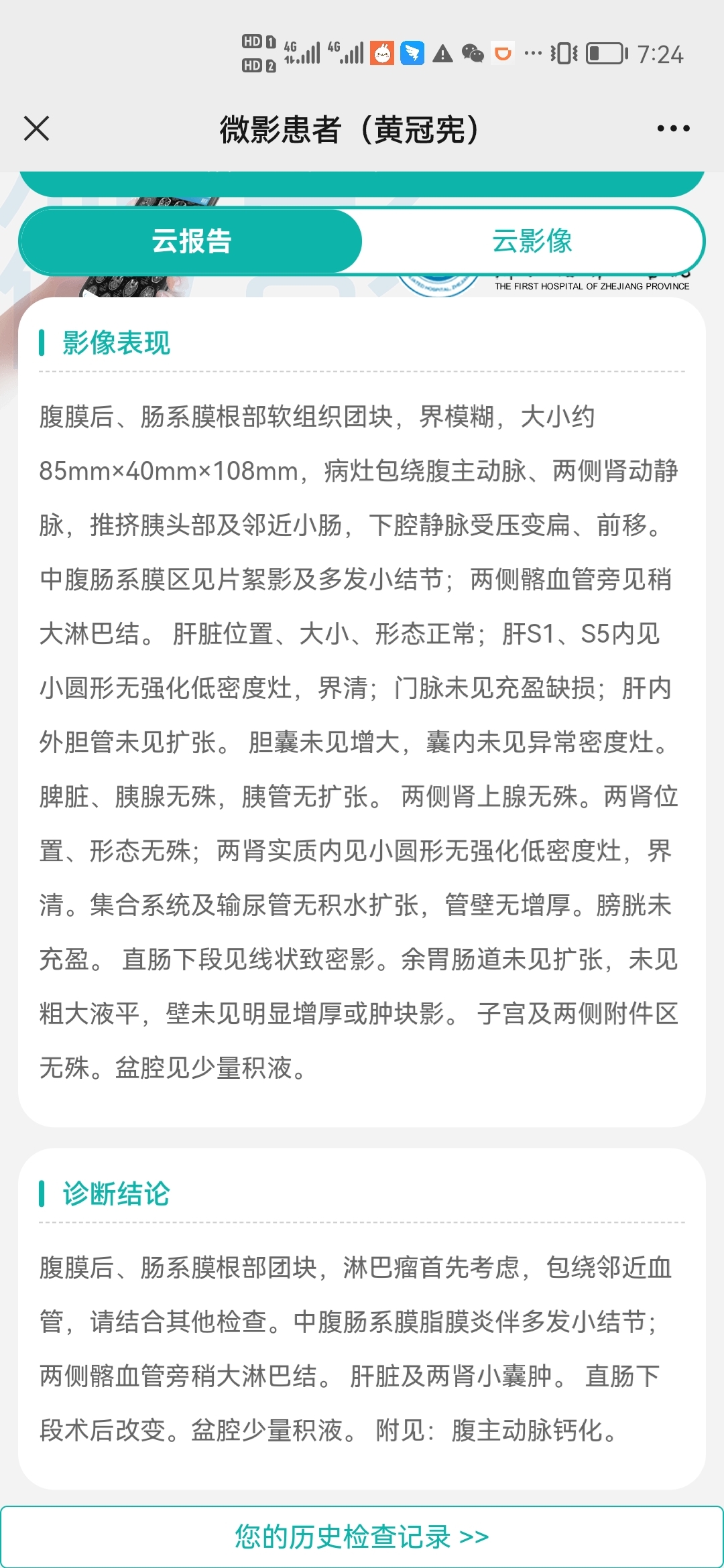This screenshot has width=724, height=1568.
Task: Switch to the 云影像 tab
Action: click(532, 241)
